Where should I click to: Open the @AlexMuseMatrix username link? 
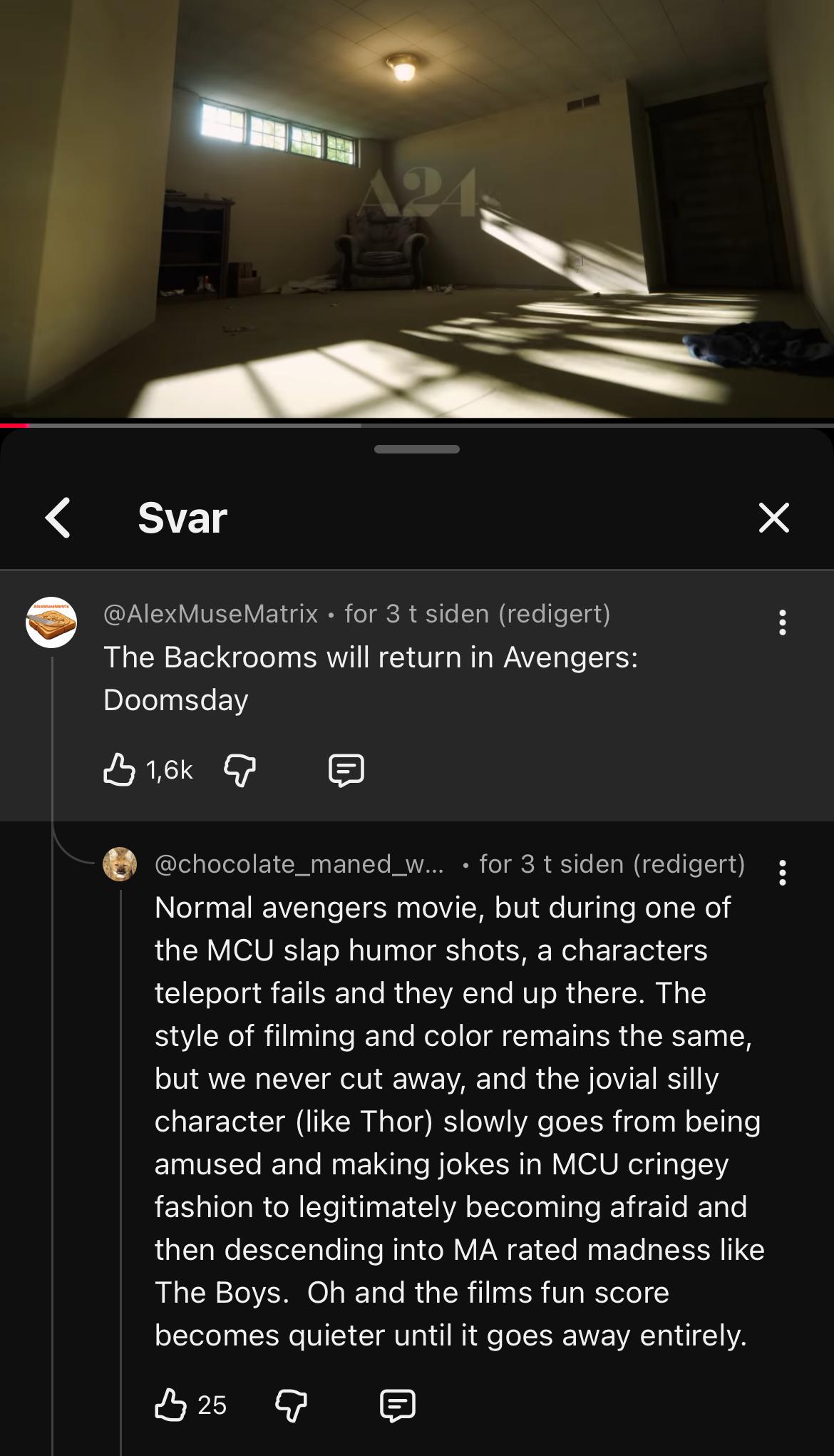pyautogui.click(x=211, y=614)
